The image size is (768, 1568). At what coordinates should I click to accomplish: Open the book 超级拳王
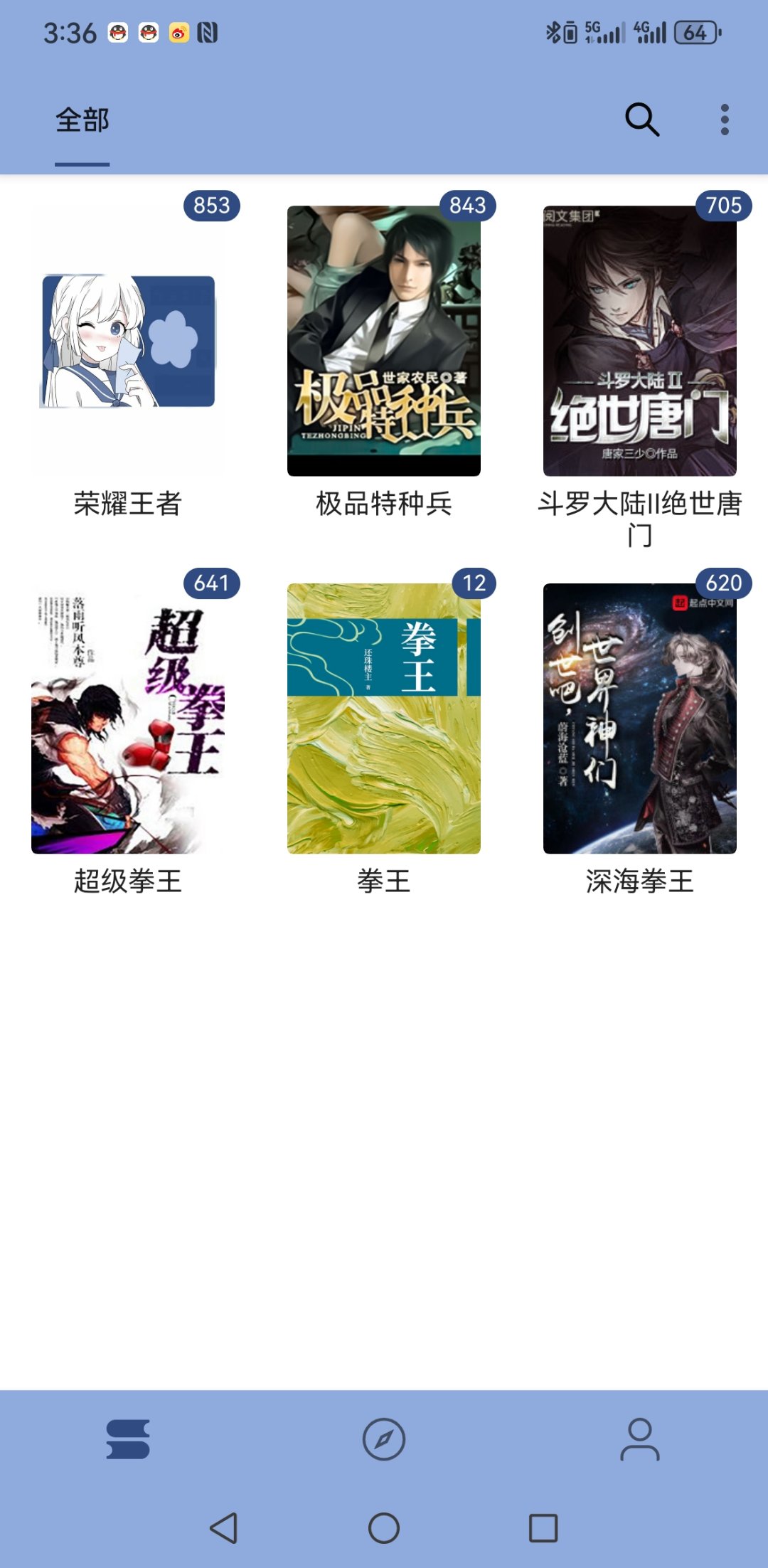(128, 719)
